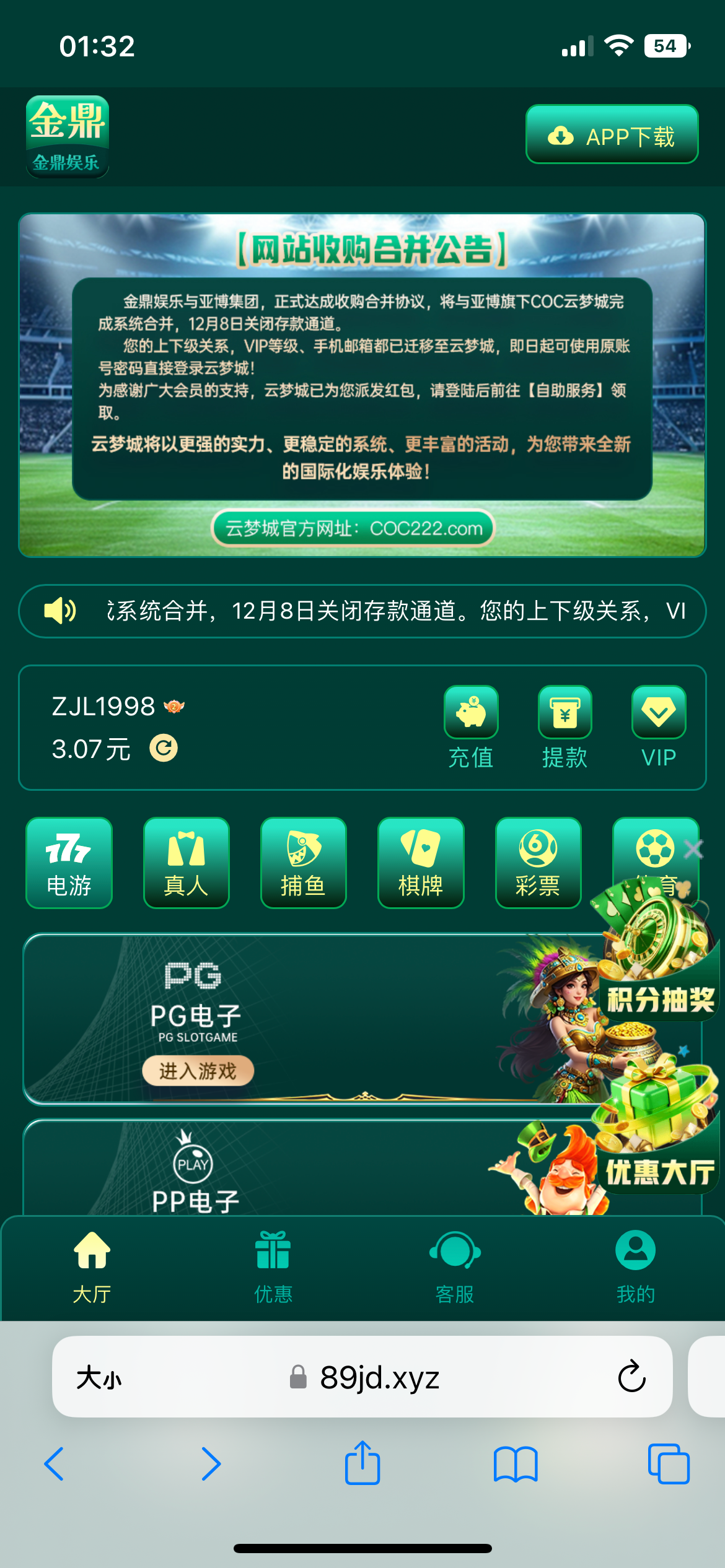The image size is (725, 1568).
Task: Dismiss the floating promo with the X
Action: (x=693, y=849)
